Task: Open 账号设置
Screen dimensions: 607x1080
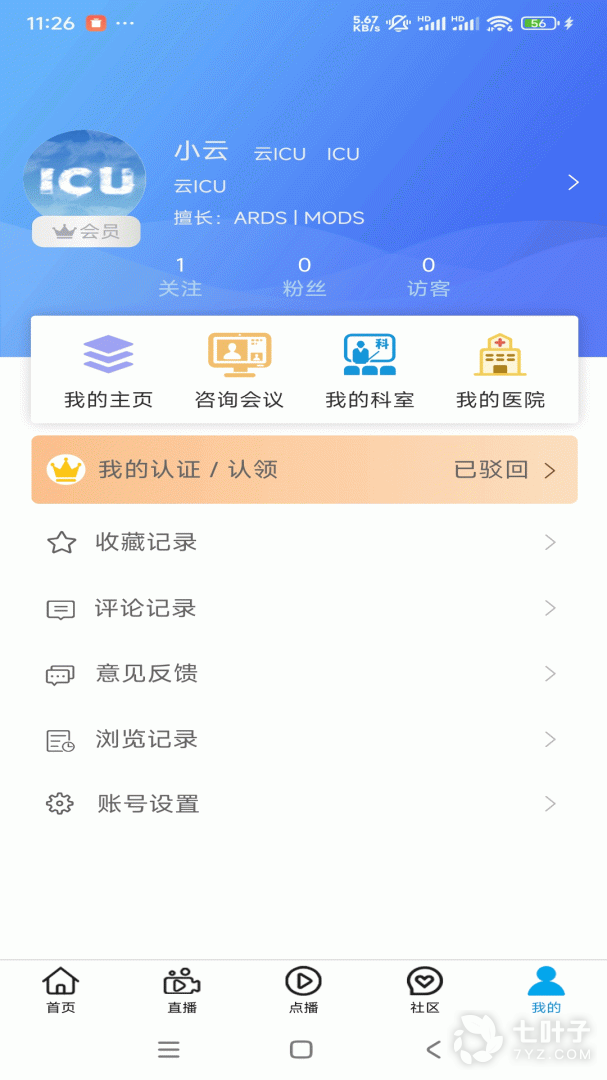Action: click(x=304, y=804)
